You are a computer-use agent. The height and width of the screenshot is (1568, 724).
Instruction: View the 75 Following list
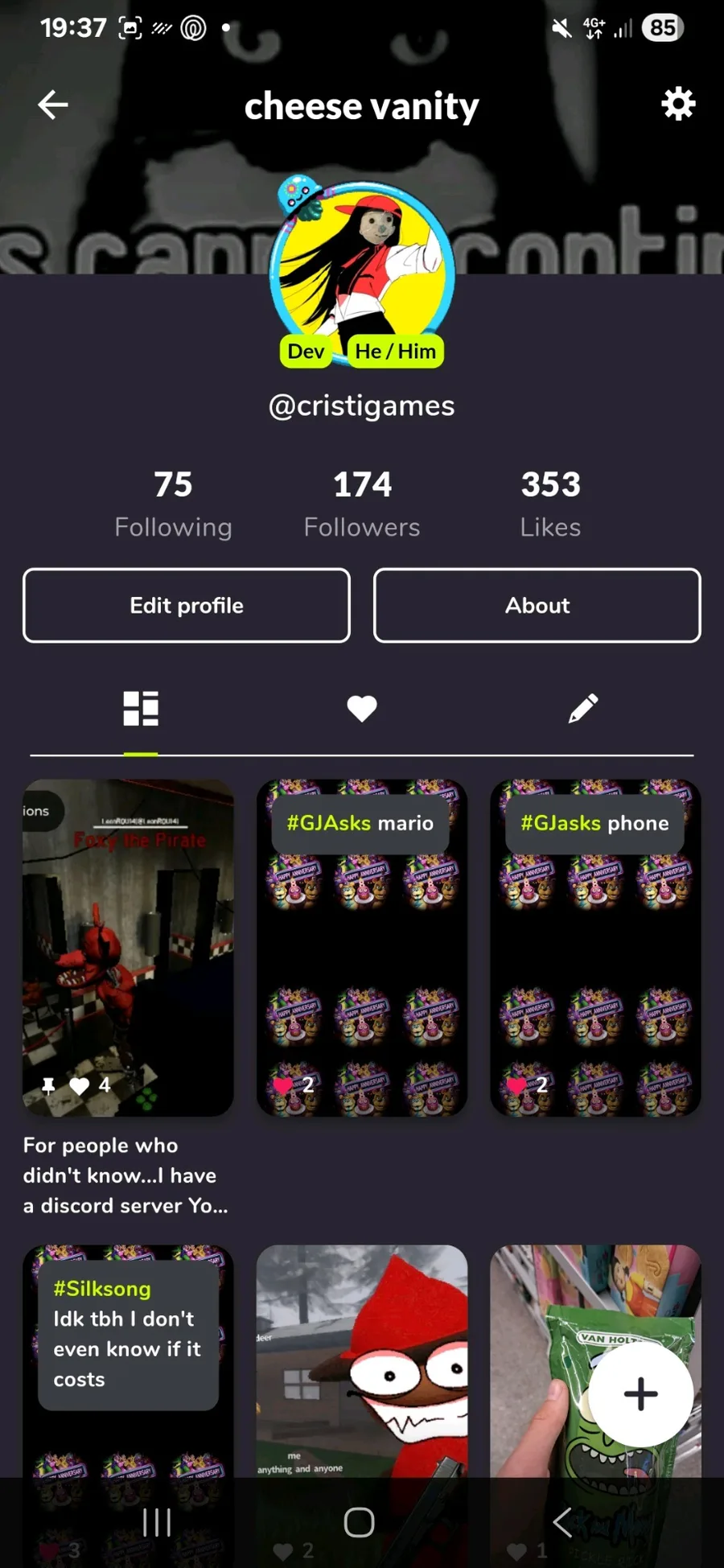coord(173,504)
